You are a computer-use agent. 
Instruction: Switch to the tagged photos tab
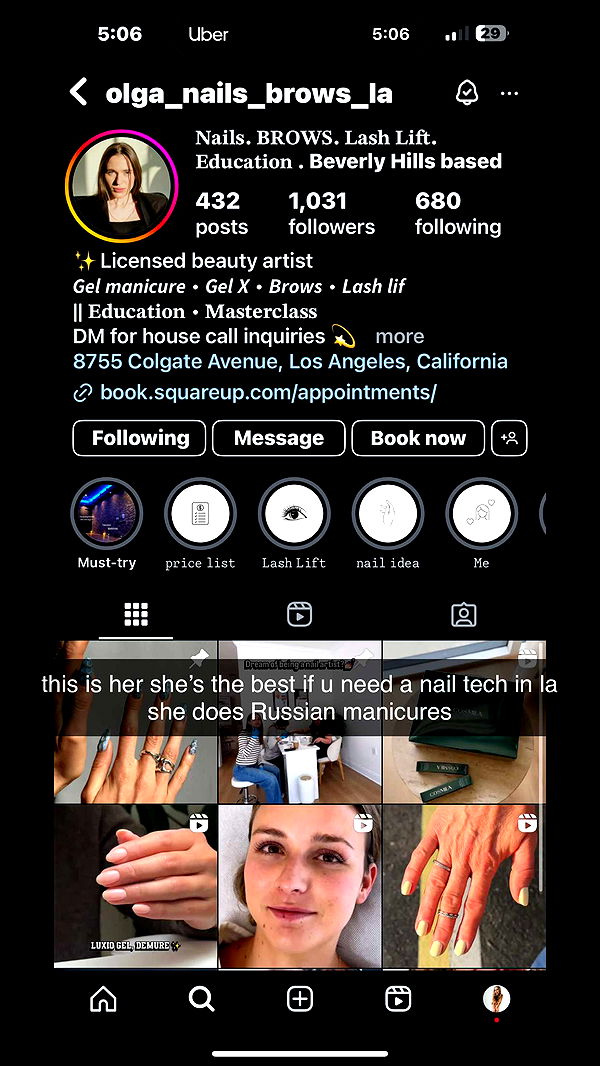463,615
